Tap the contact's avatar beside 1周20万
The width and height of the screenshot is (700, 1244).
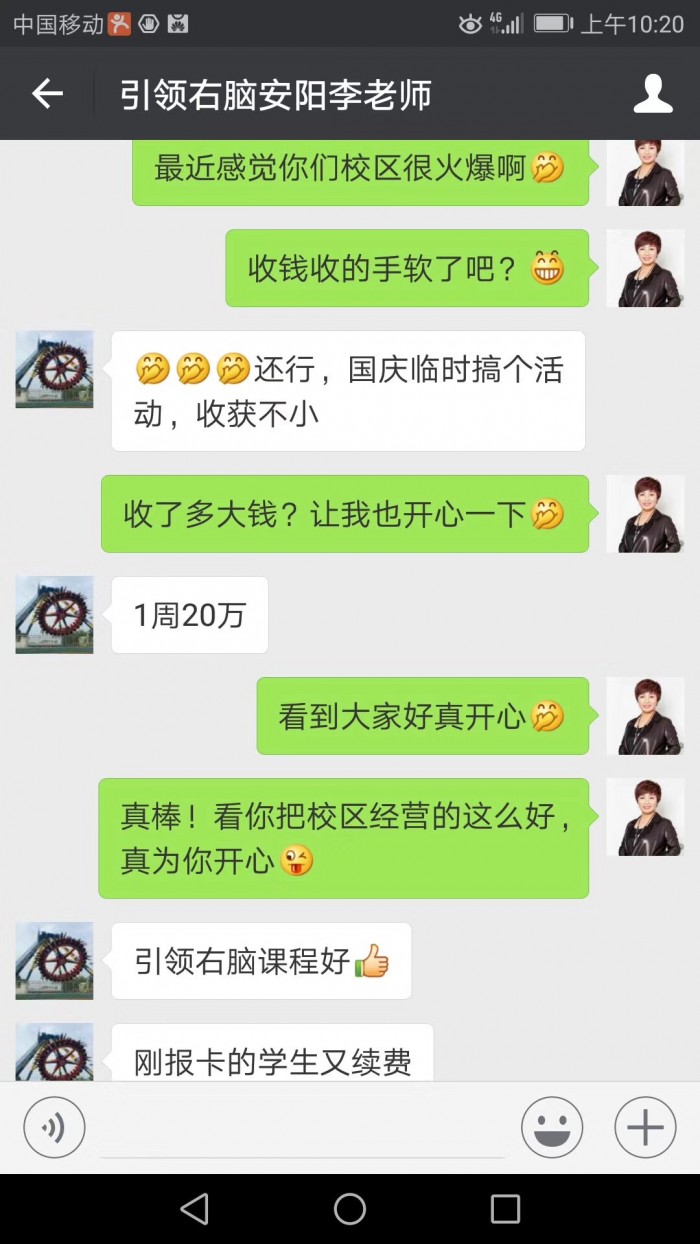(54, 615)
